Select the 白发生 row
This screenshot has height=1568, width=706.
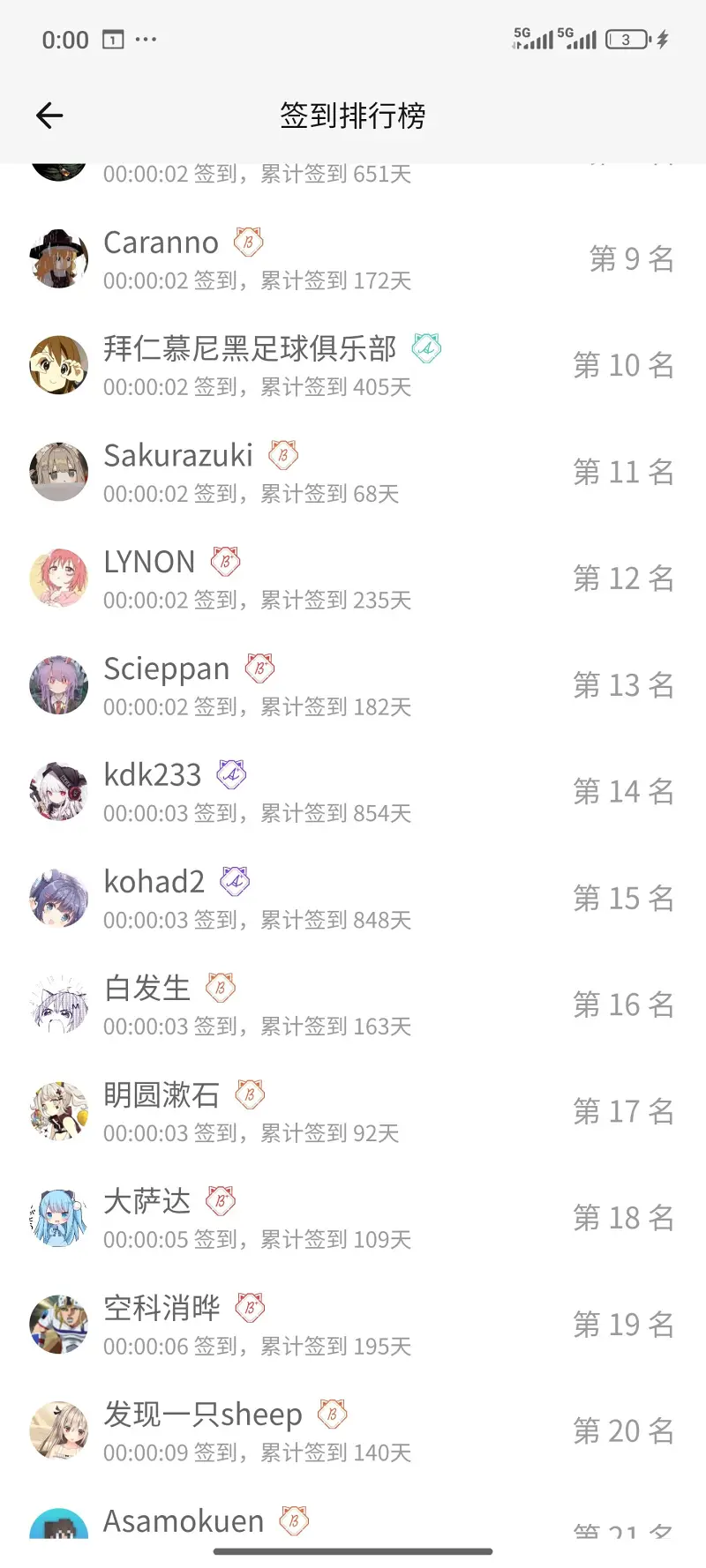click(353, 1005)
